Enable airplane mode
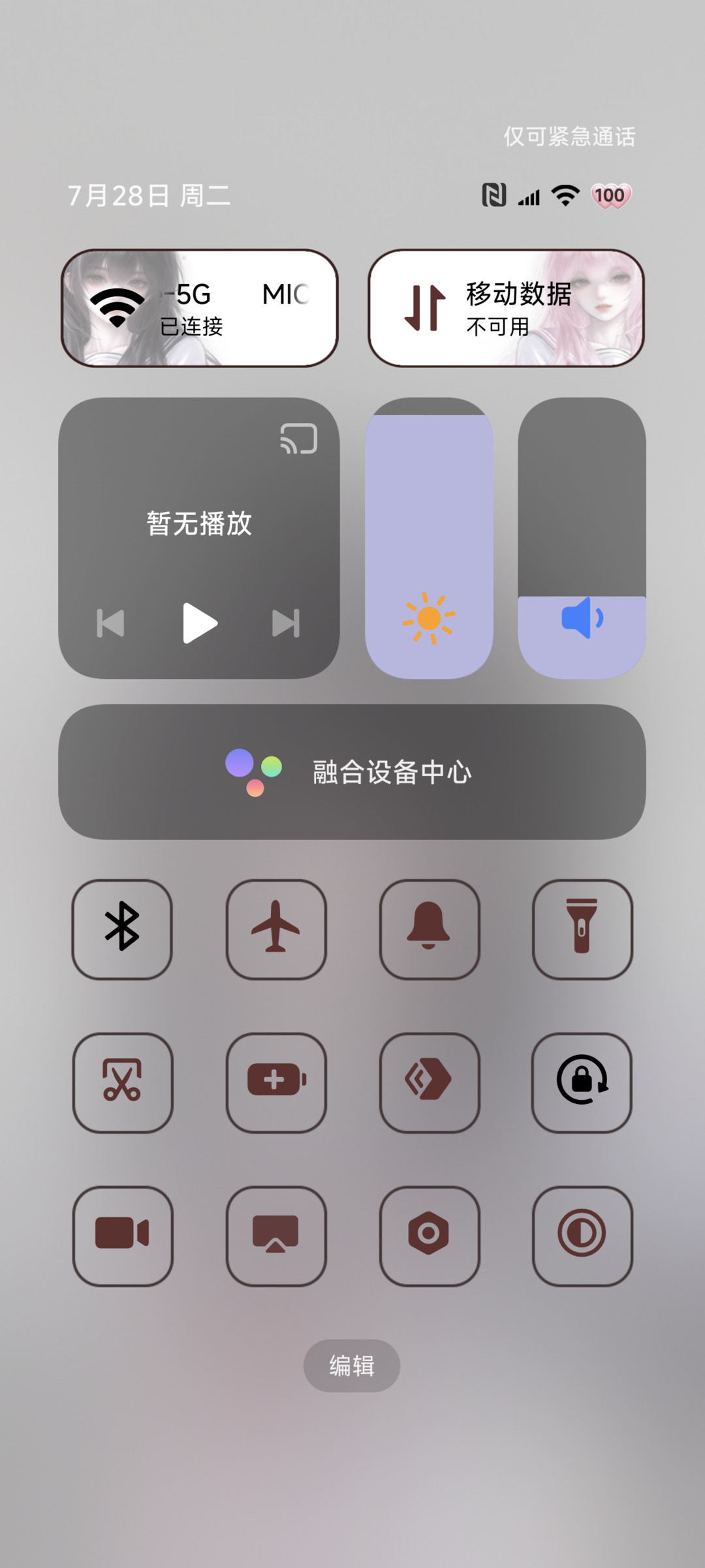 276,929
